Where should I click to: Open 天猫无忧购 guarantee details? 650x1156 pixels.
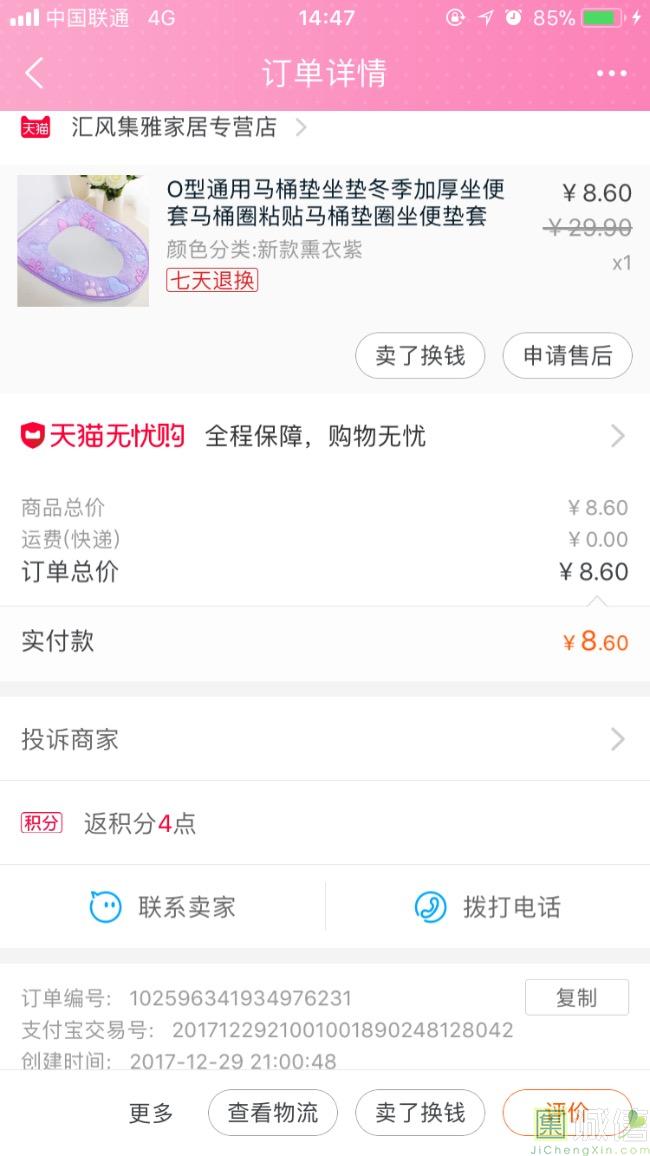(x=324, y=436)
